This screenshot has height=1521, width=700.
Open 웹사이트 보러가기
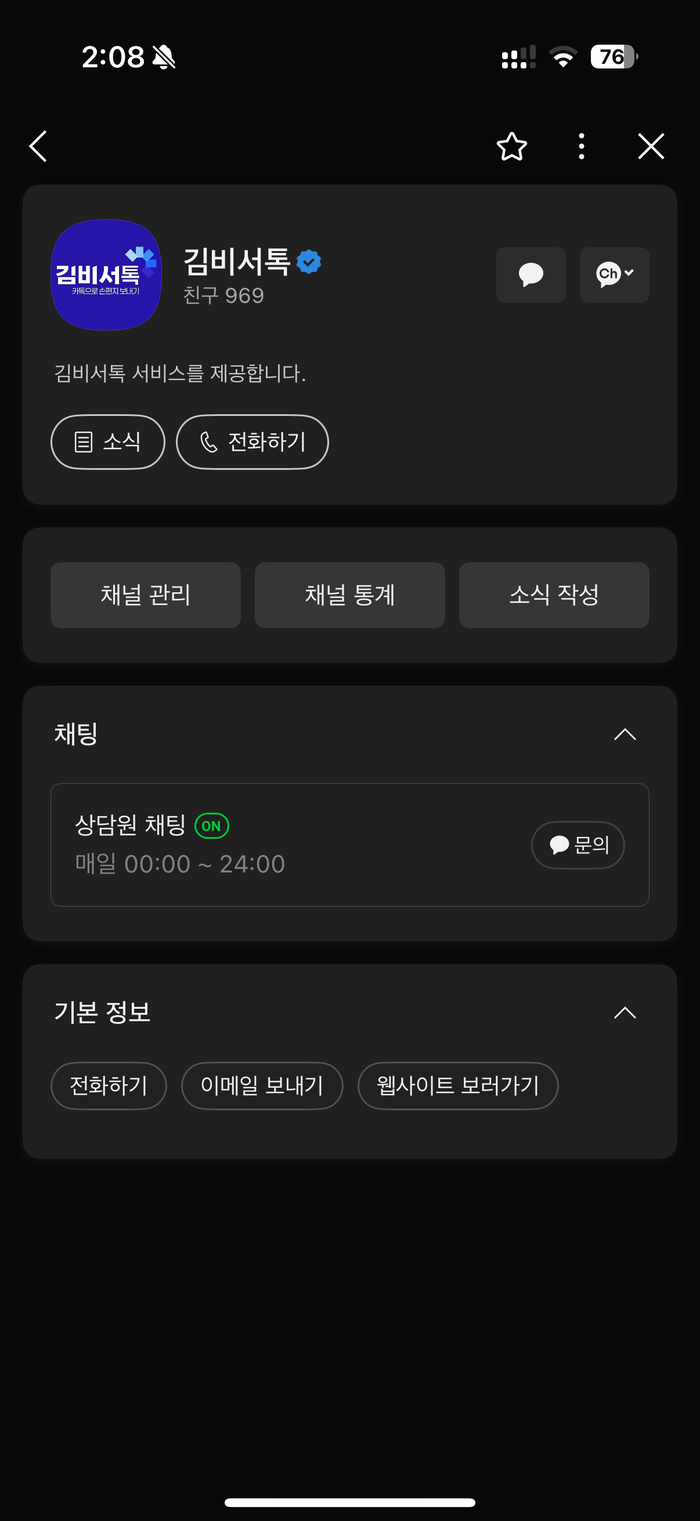click(x=458, y=1086)
